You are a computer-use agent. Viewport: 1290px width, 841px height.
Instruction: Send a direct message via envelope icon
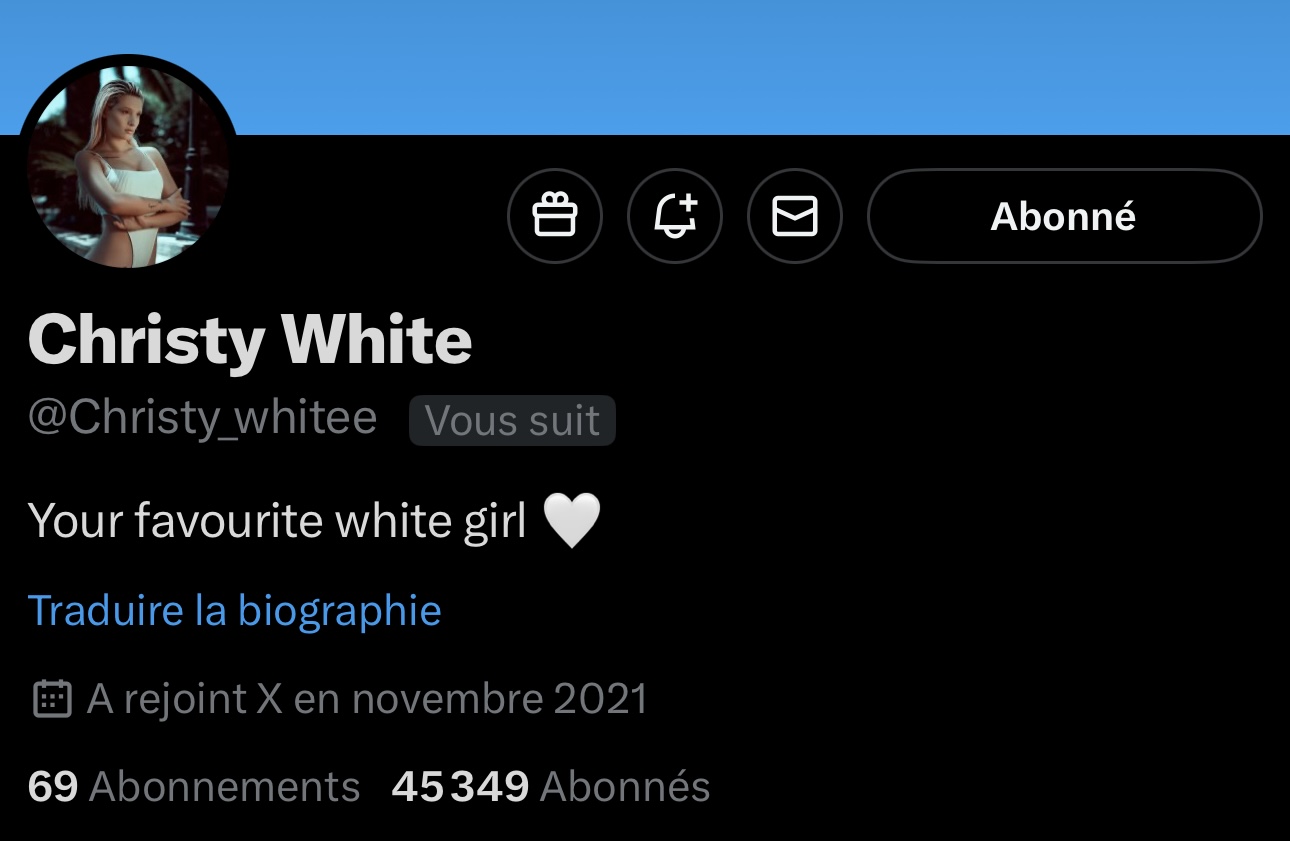pyautogui.click(x=795, y=216)
